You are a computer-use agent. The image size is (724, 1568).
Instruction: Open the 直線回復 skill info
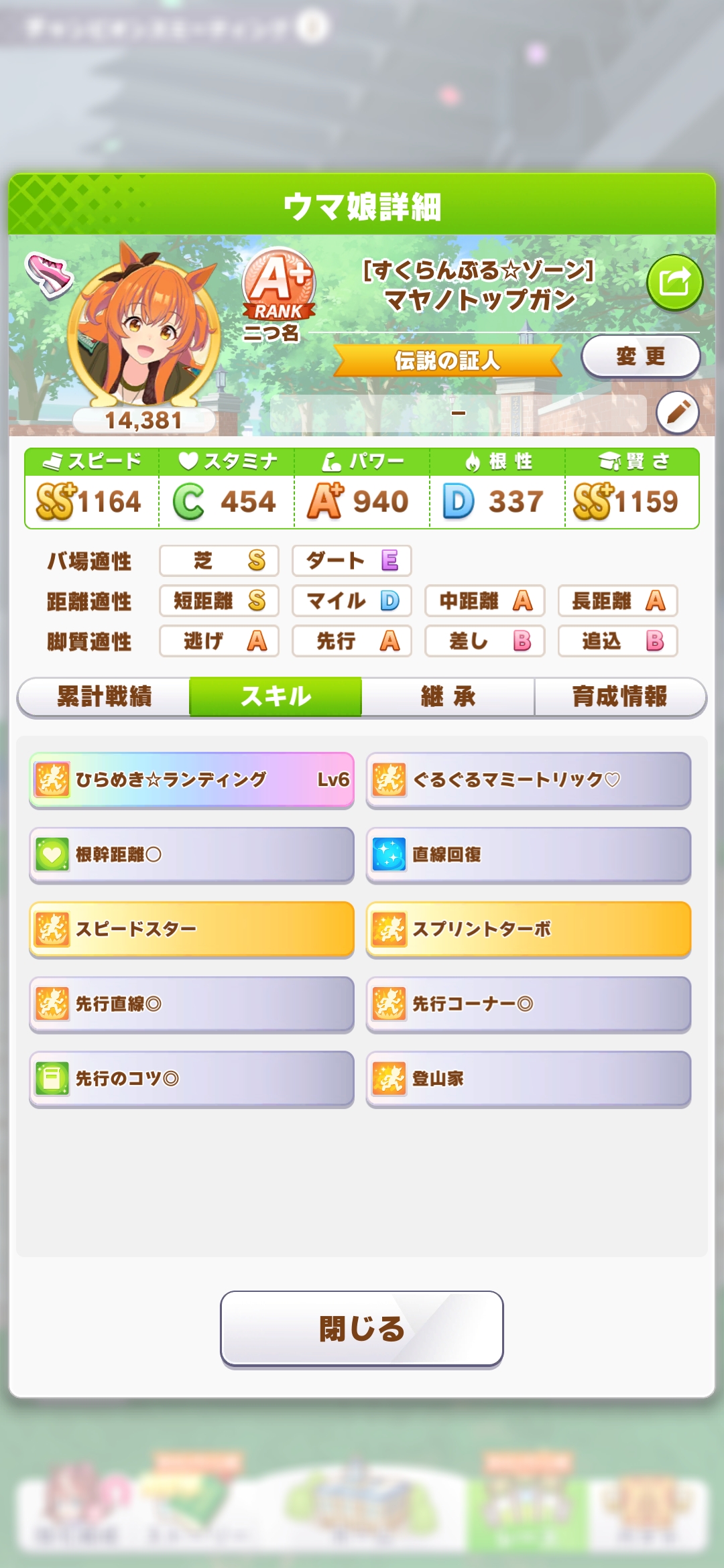528,854
